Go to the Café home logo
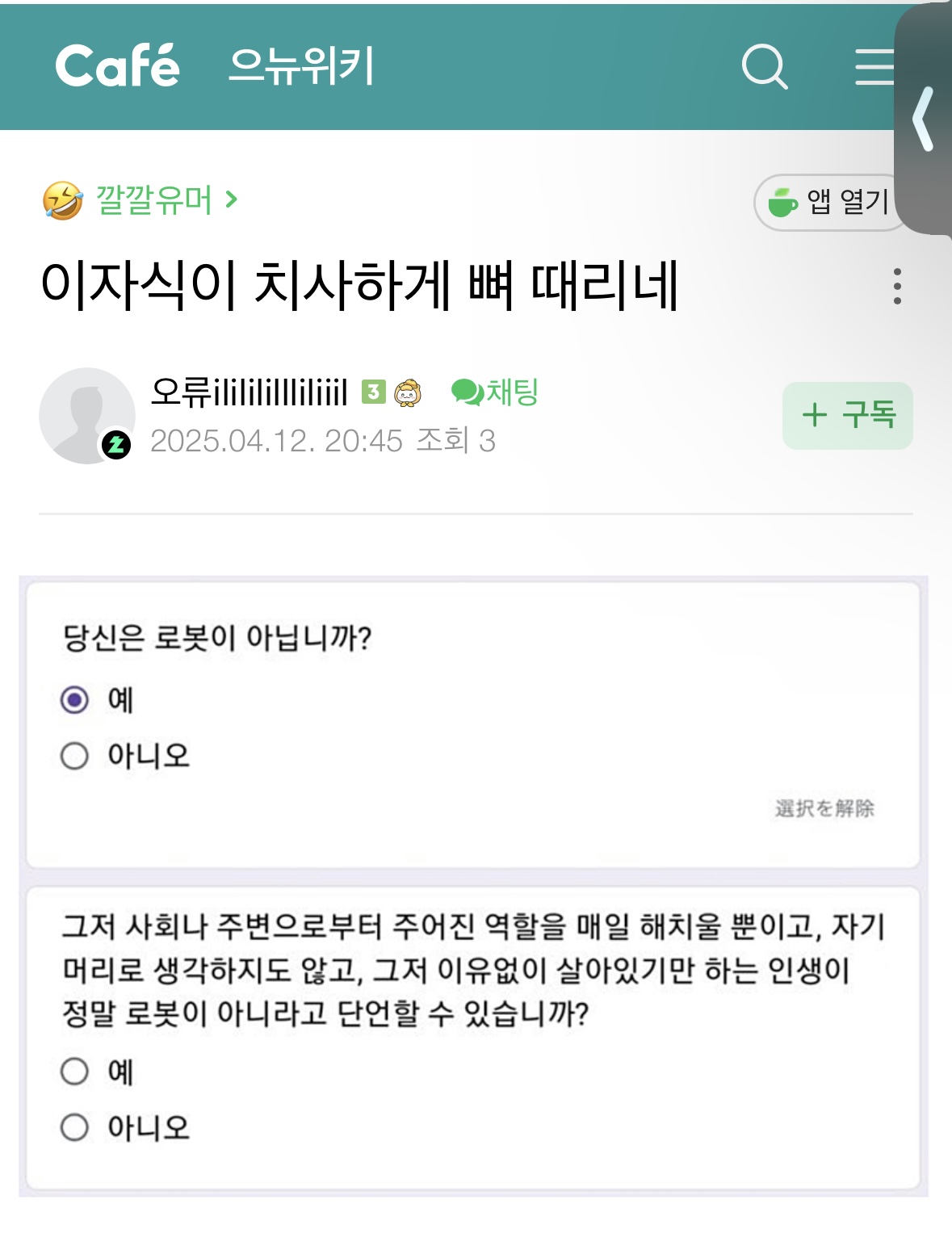This screenshot has width=952, height=1250. pos(118,66)
